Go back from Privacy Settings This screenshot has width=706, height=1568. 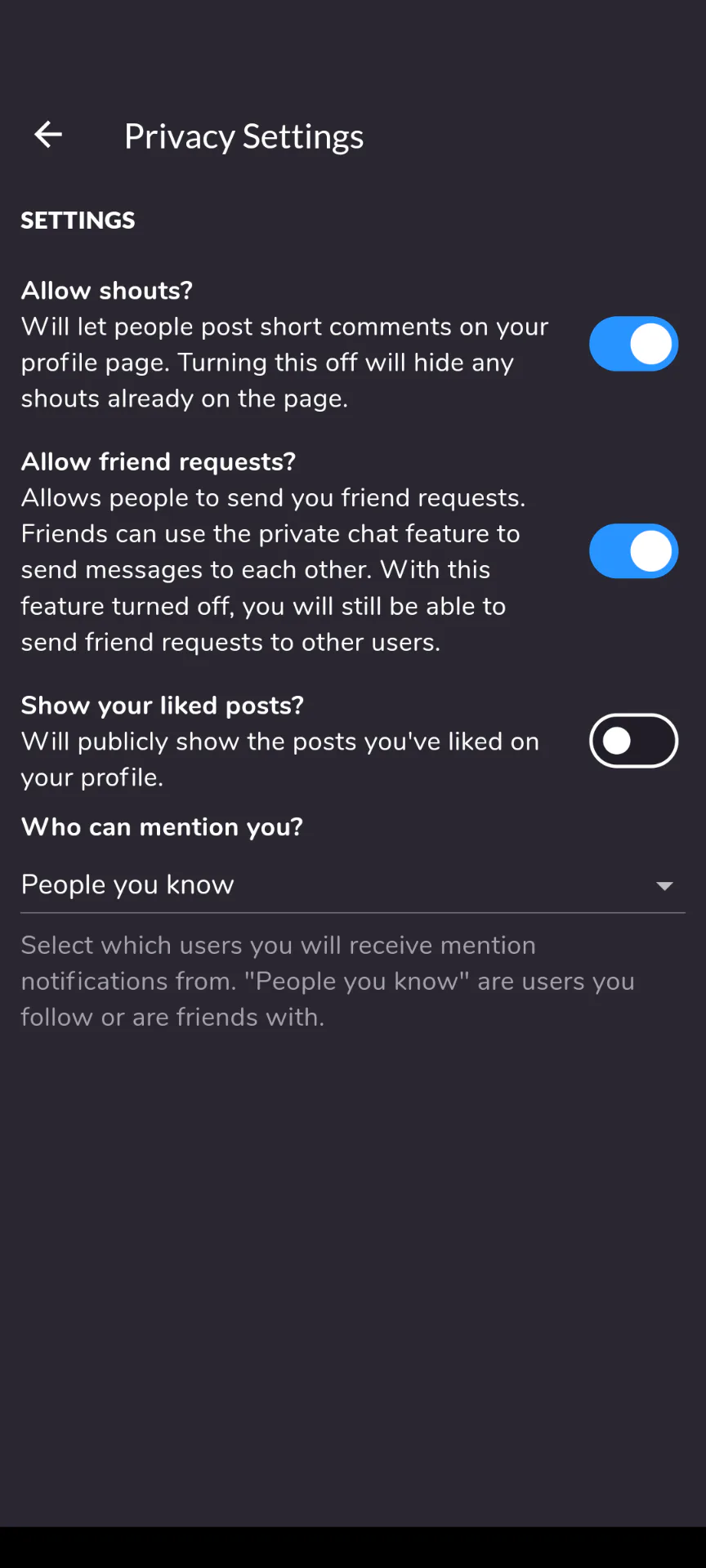48,135
